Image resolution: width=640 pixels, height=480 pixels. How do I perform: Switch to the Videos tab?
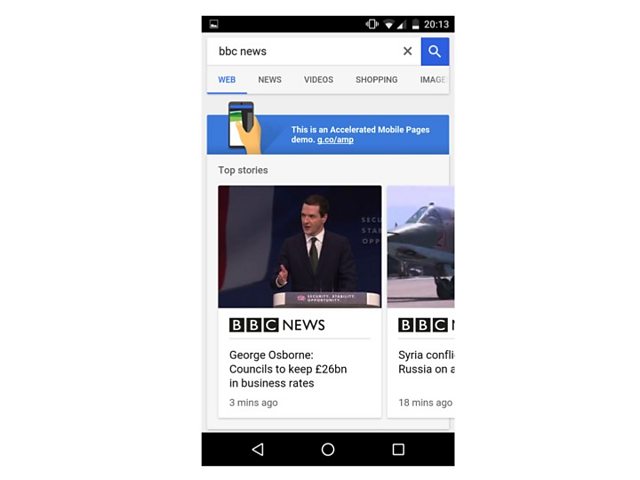point(318,80)
